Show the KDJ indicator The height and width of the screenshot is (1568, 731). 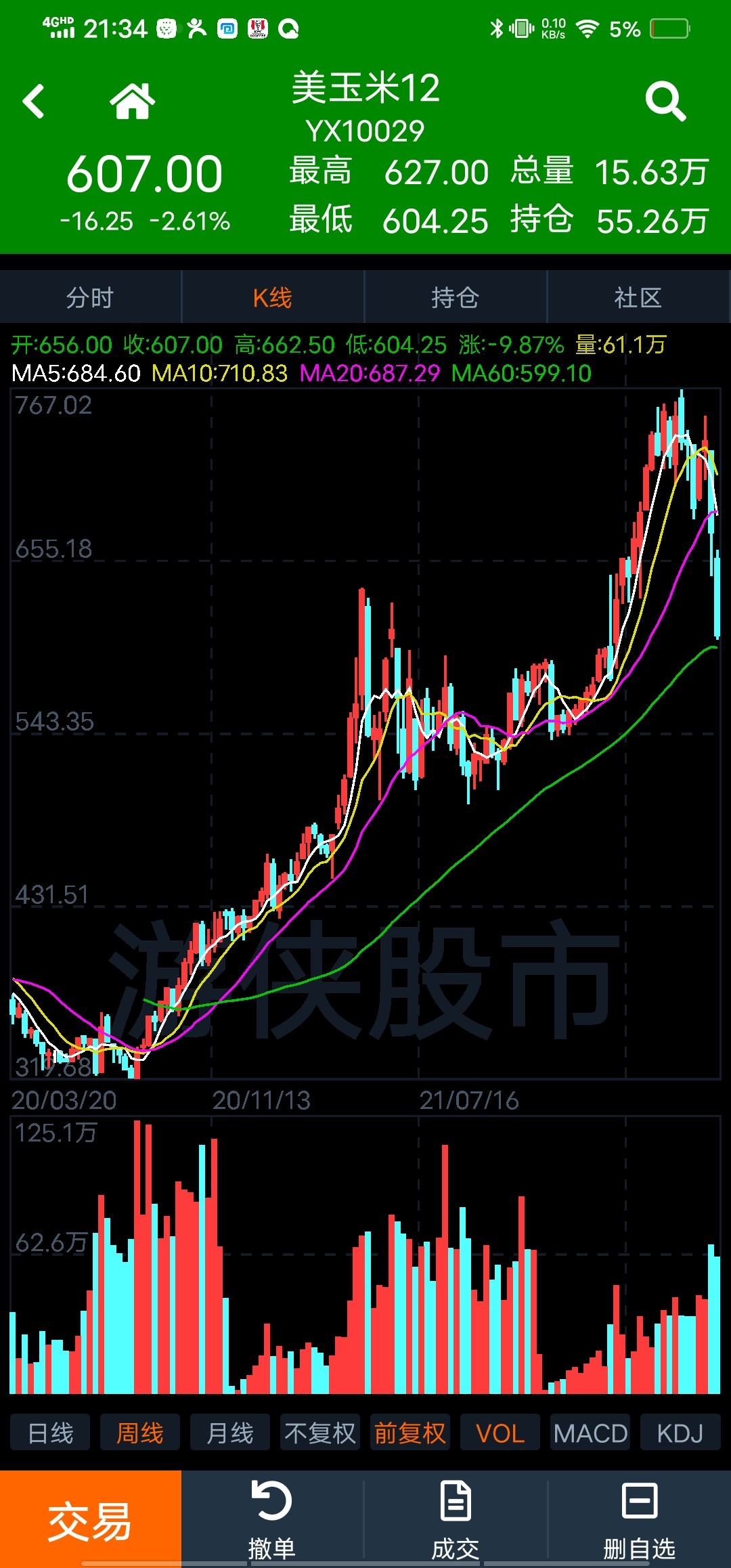(x=680, y=1432)
